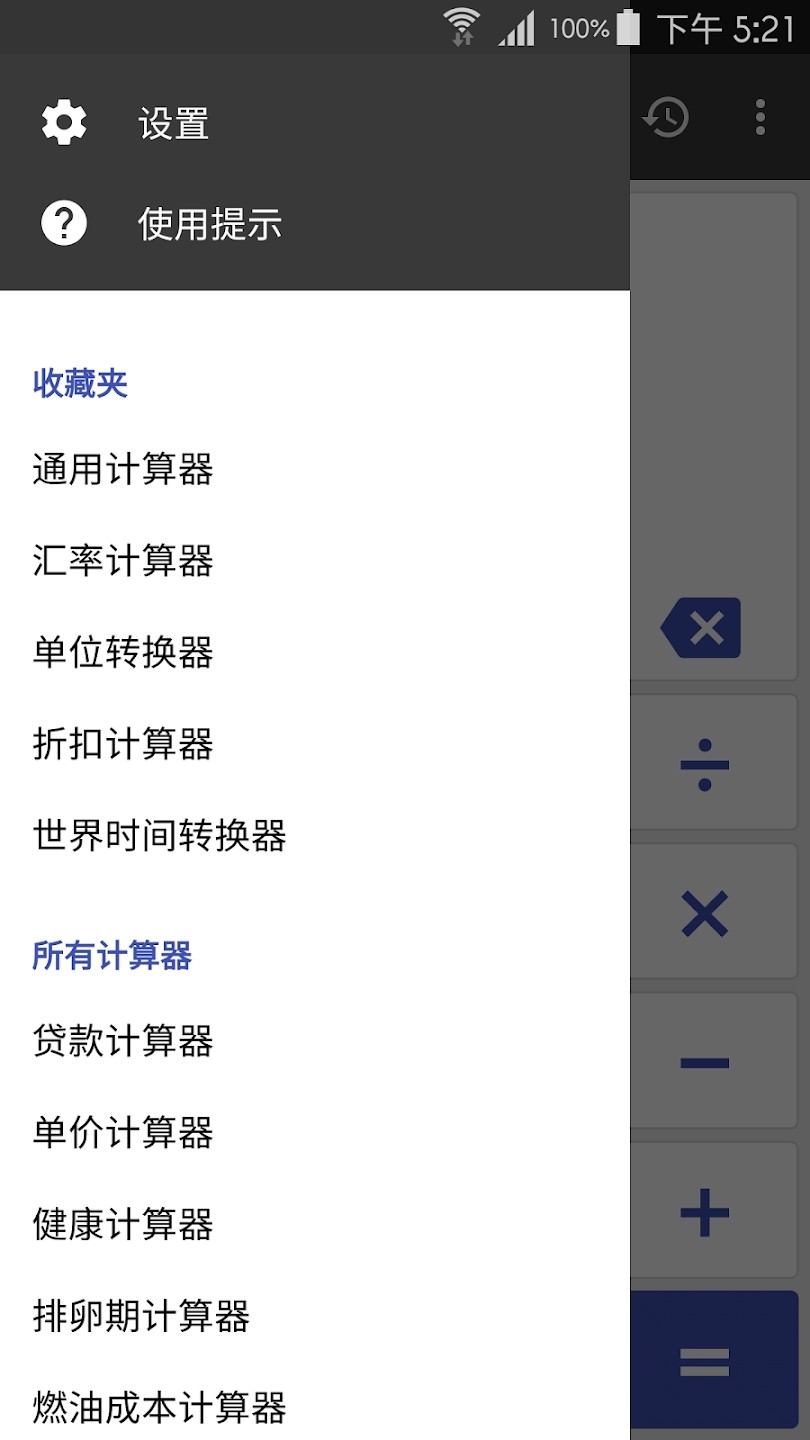
Task: Open 健康计算器 (health calculator)
Action: point(123,1224)
